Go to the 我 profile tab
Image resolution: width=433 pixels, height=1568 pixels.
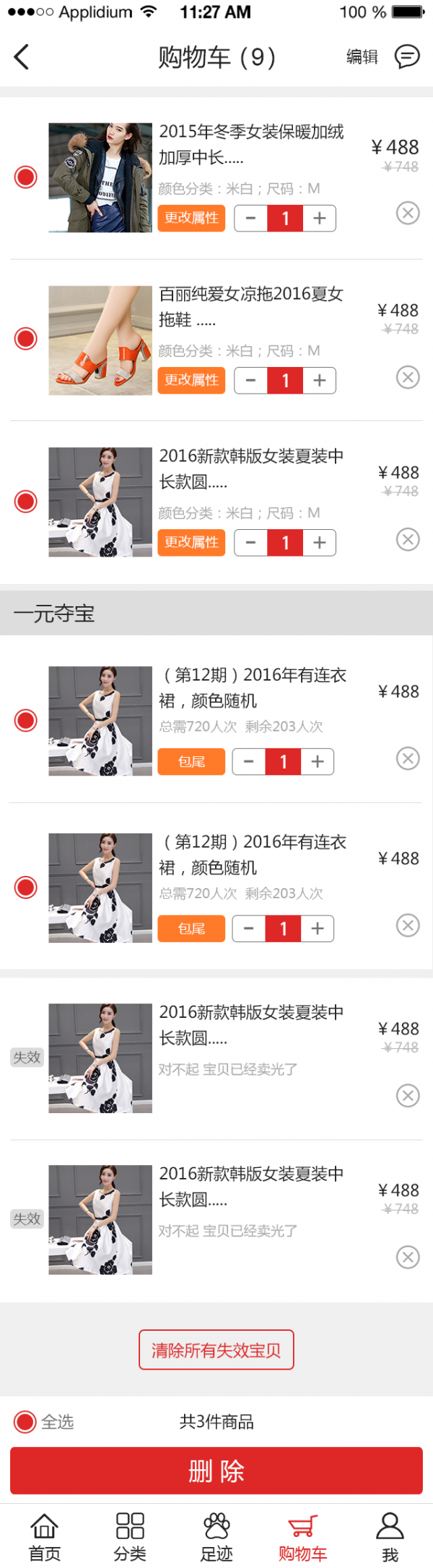click(x=390, y=1537)
